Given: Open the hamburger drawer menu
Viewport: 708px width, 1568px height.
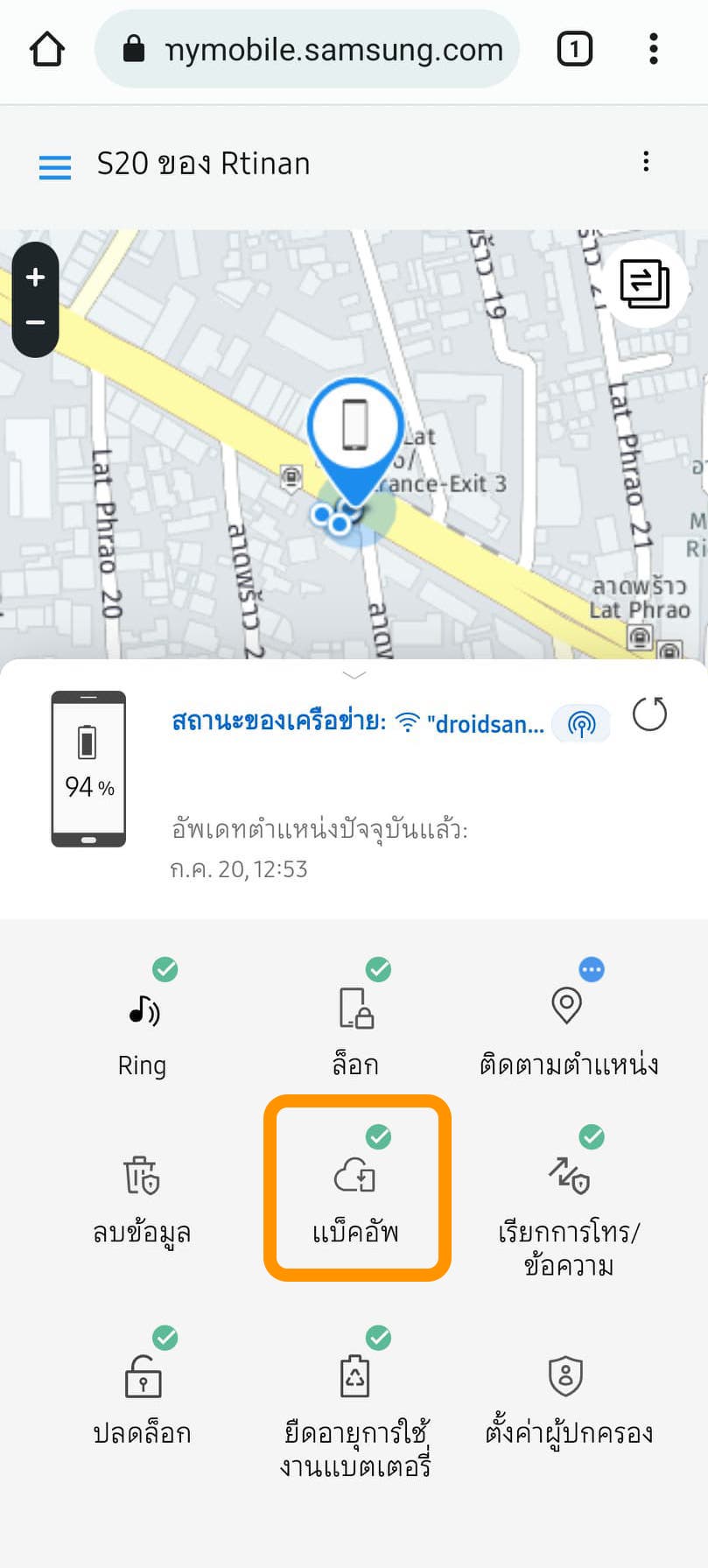Looking at the screenshot, I should [55, 166].
